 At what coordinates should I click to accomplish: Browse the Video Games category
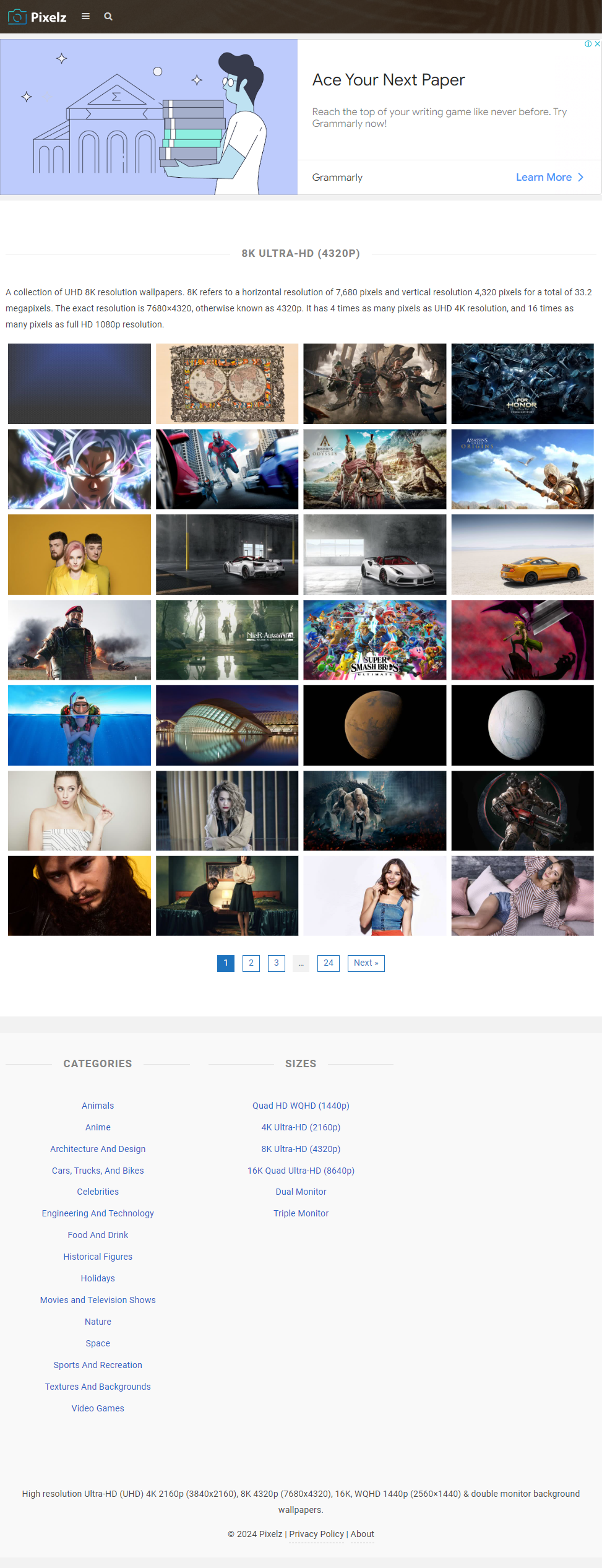pos(98,1408)
